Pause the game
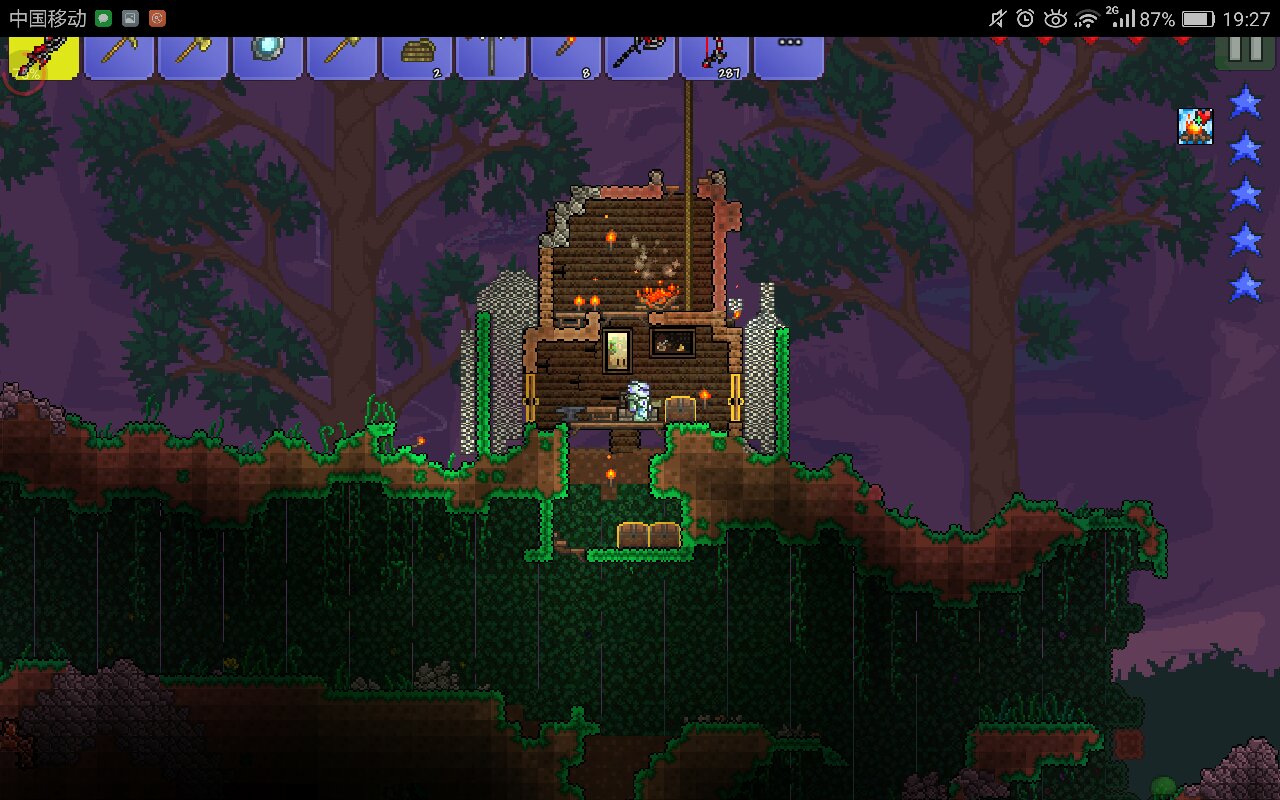This screenshot has height=800, width=1280. coord(1245,50)
